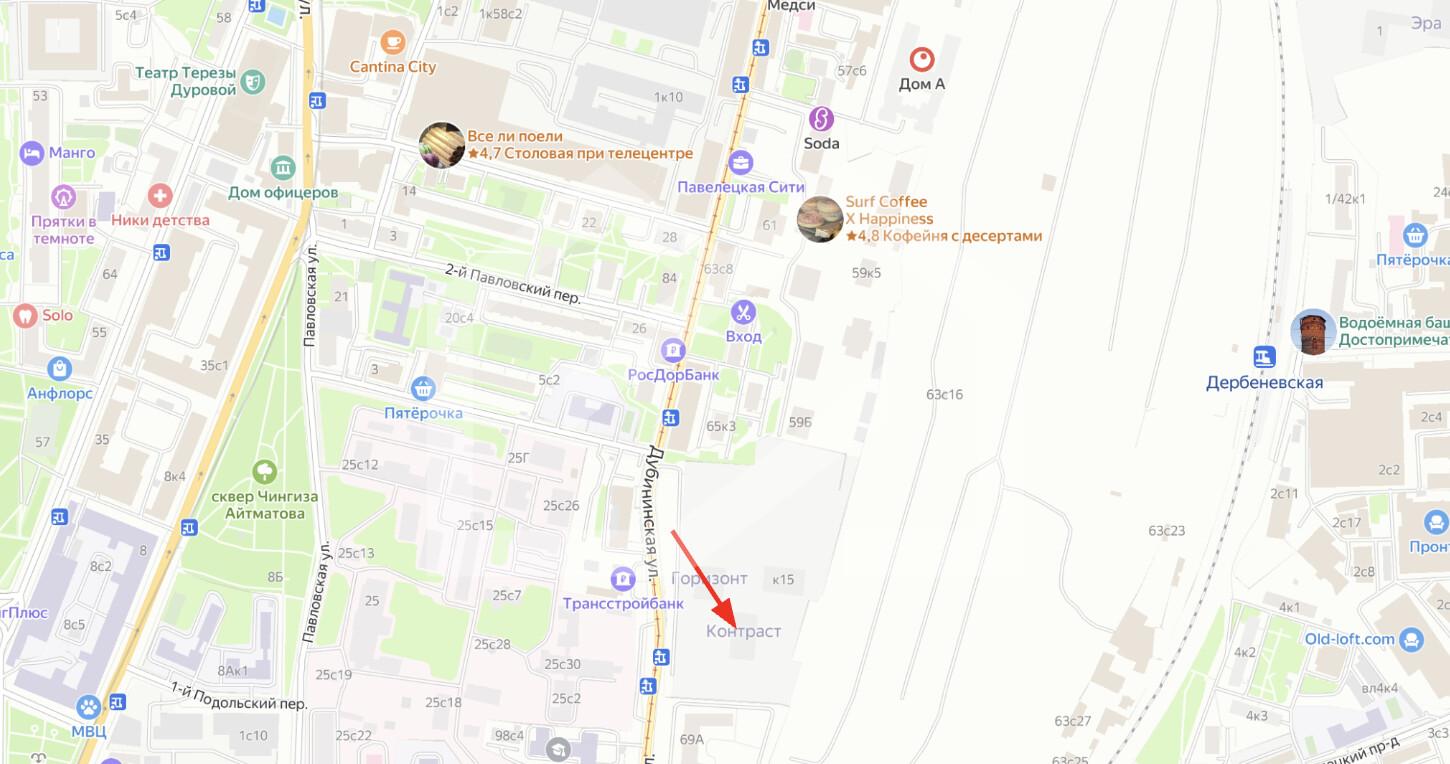Tap the РосДорБанк bank marker

pyautogui.click(x=673, y=351)
